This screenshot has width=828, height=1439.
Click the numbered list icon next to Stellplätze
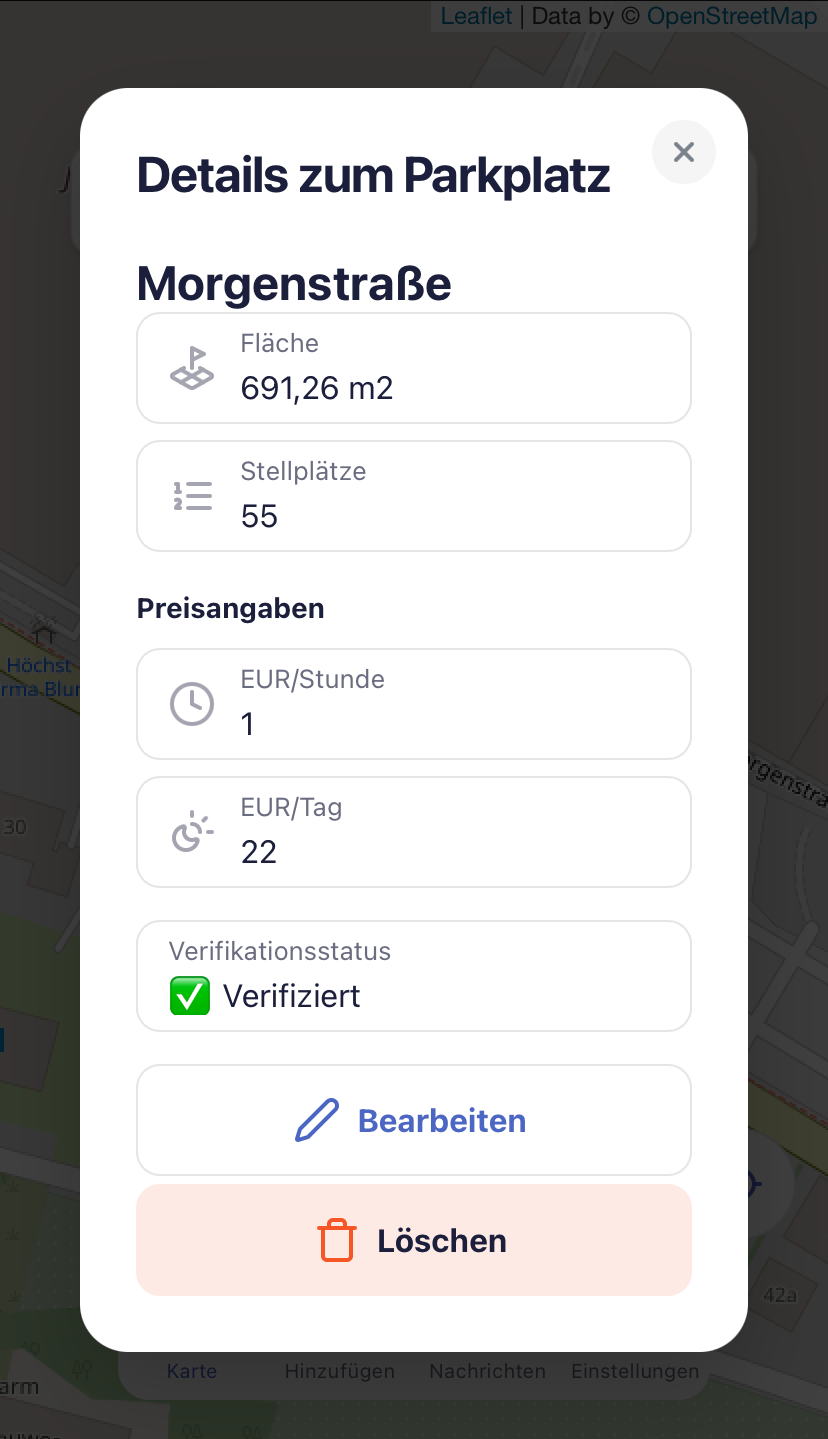tap(192, 495)
